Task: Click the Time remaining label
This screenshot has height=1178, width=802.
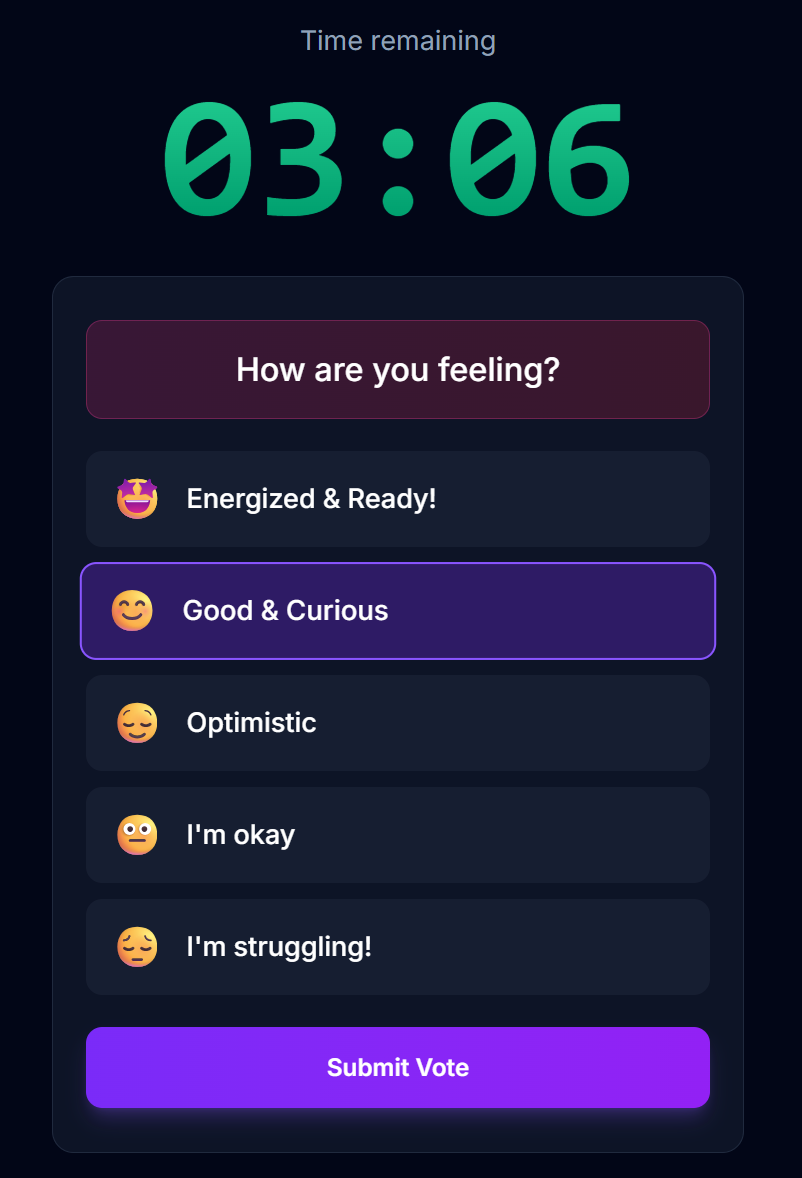Action: [x=398, y=40]
